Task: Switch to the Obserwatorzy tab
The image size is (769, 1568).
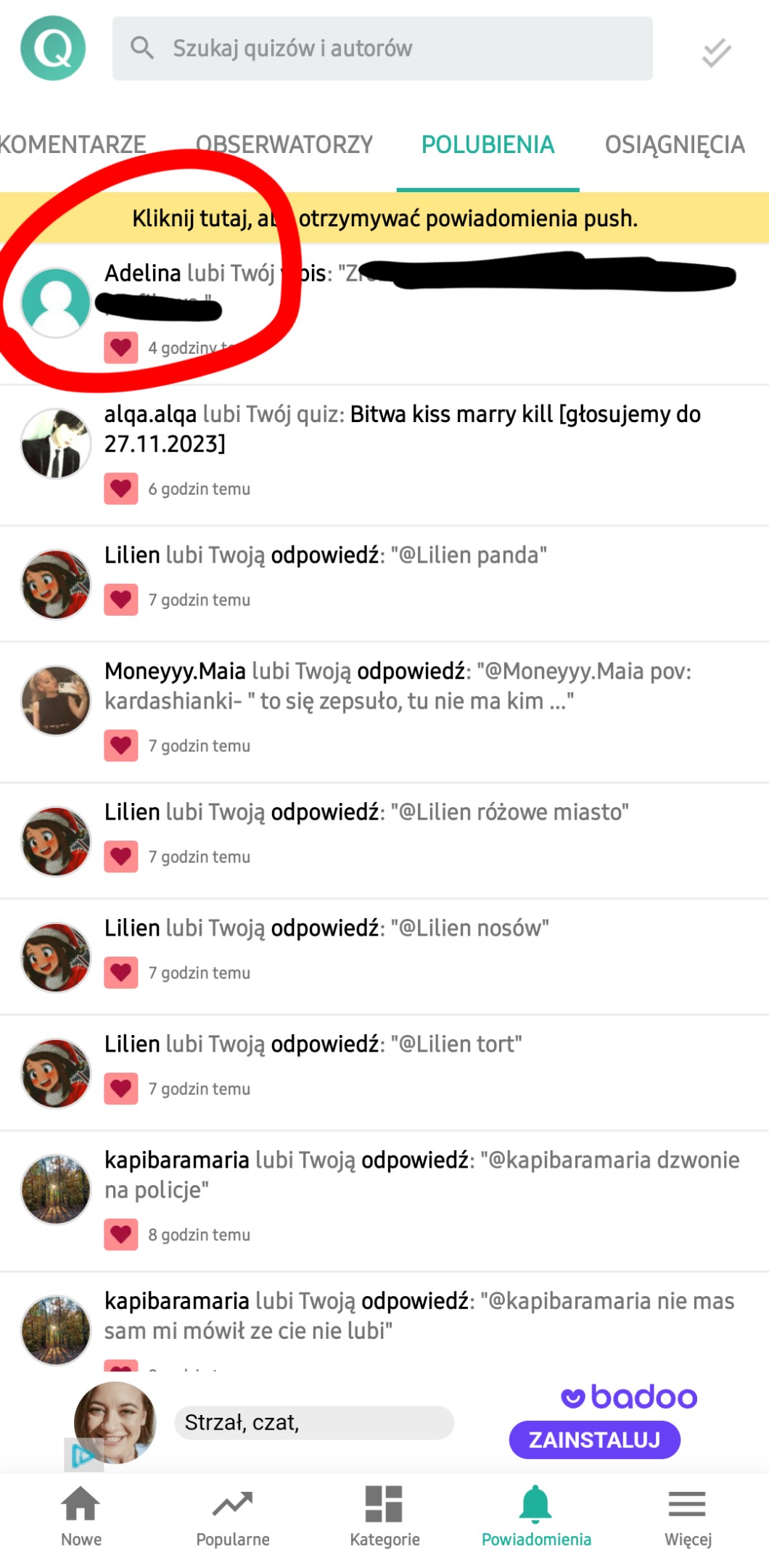Action: pyautogui.click(x=284, y=144)
